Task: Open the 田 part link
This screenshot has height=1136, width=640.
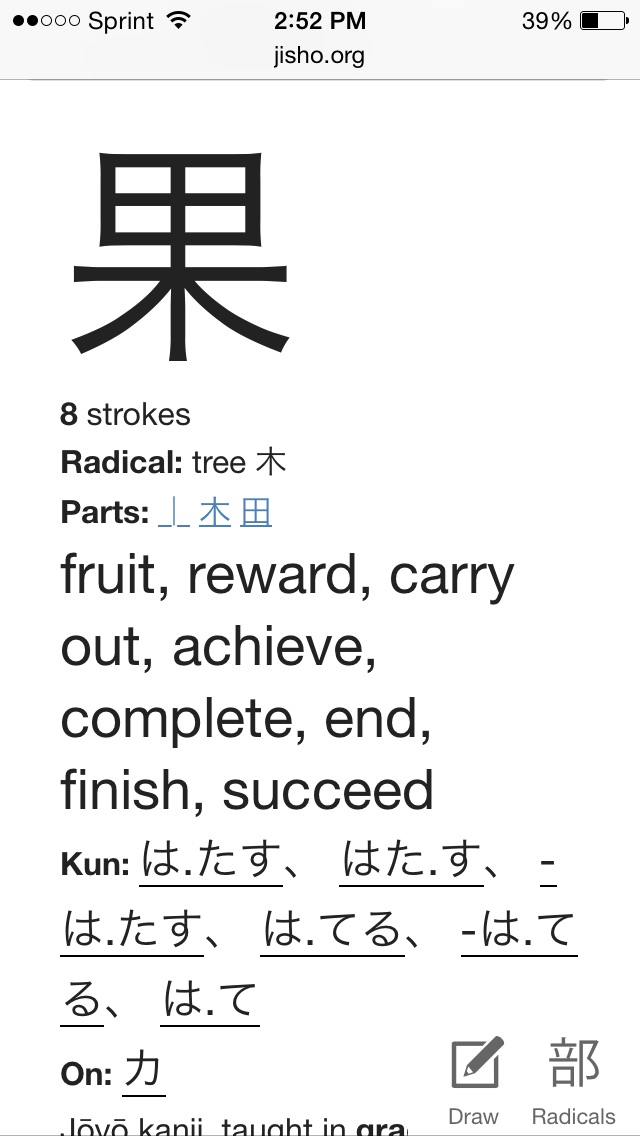Action: [x=256, y=513]
